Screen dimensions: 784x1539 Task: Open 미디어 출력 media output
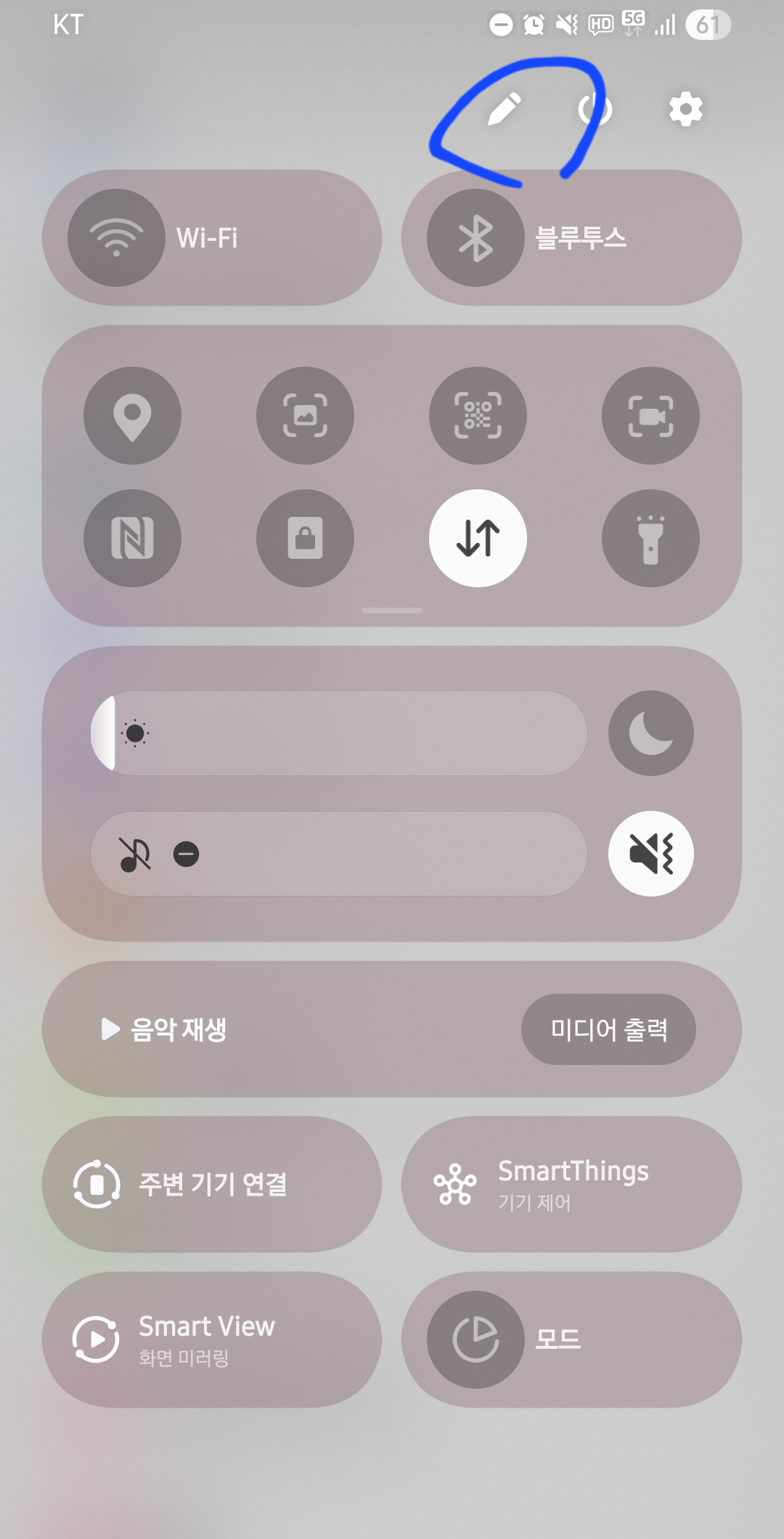click(x=608, y=1029)
